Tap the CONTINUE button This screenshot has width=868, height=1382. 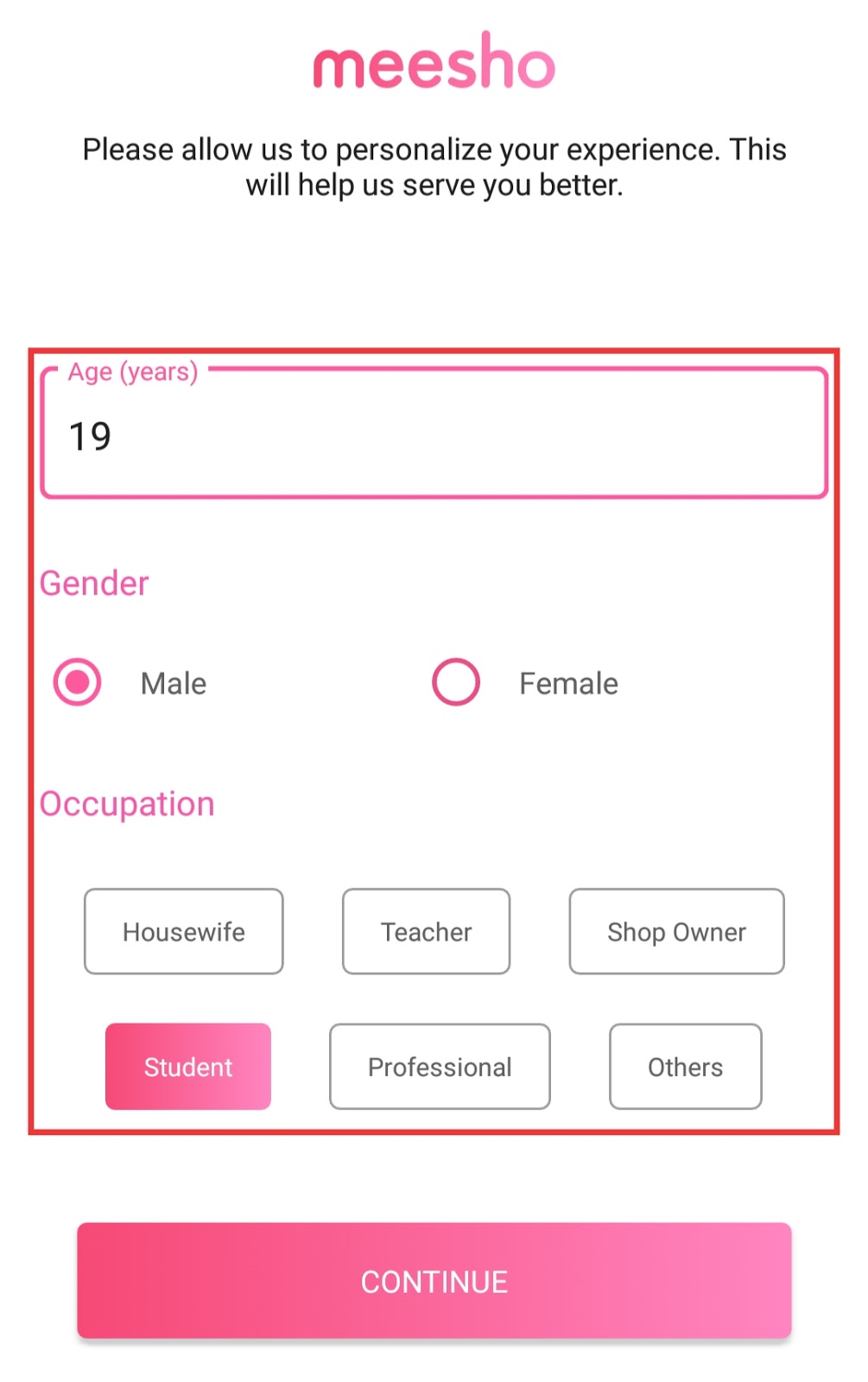(x=434, y=1281)
